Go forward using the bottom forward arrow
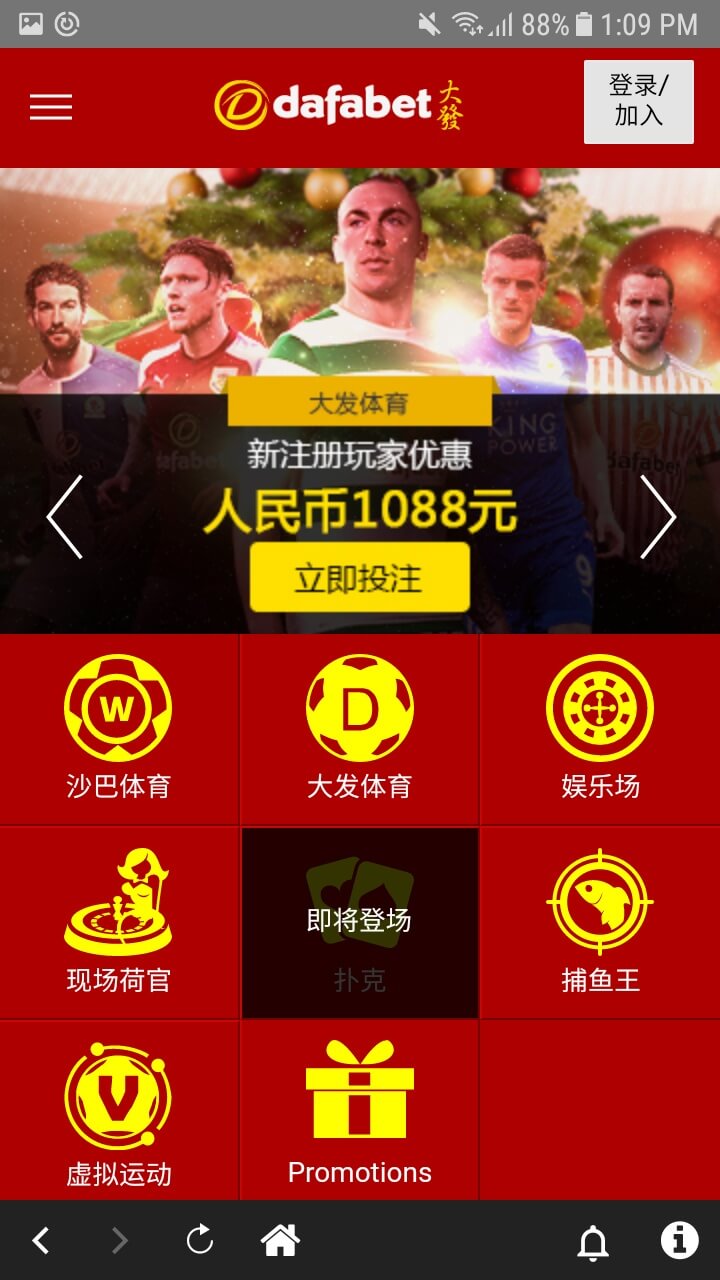 click(x=120, y=1241)
